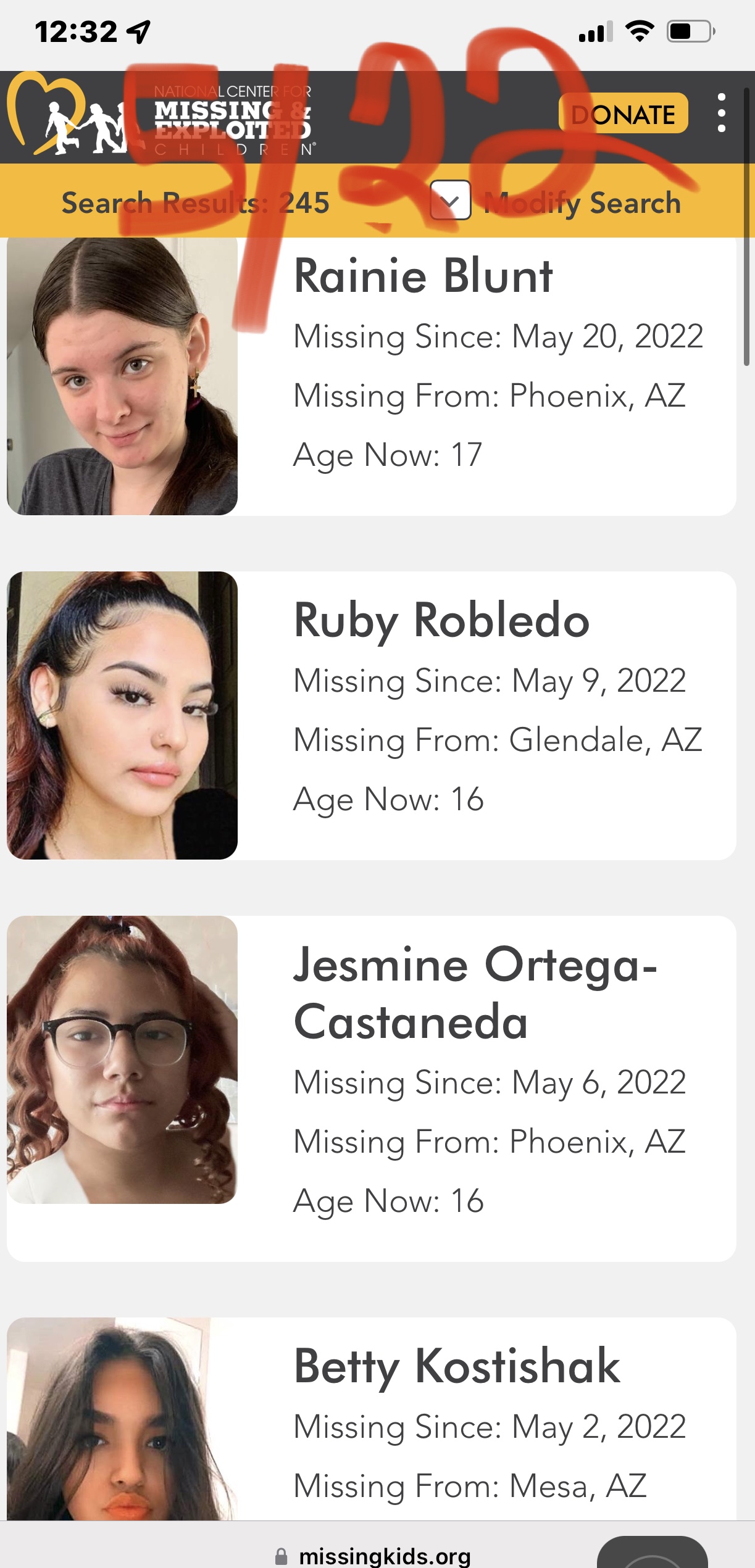Tap the DONATE button
The height and width of the screenshot is (1568, 755).
pyautogui.click(x=623, y=114)
